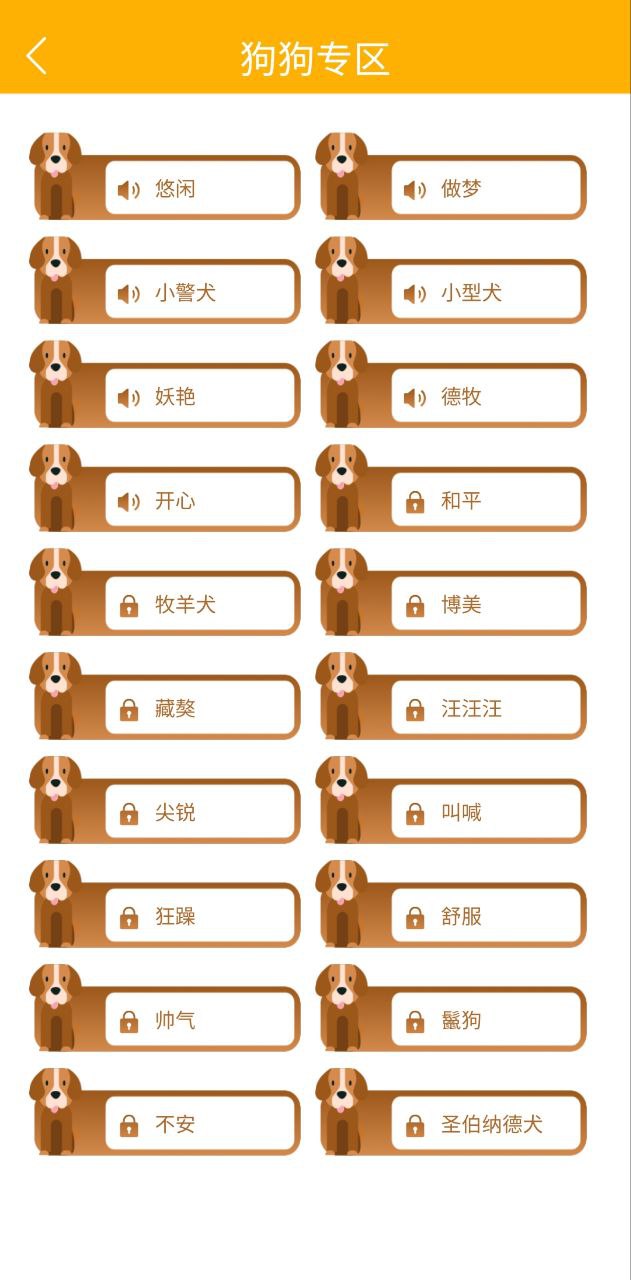Unlock the 博美 sound
This screenshot has width=631, height=1280.
click(486, 604)
